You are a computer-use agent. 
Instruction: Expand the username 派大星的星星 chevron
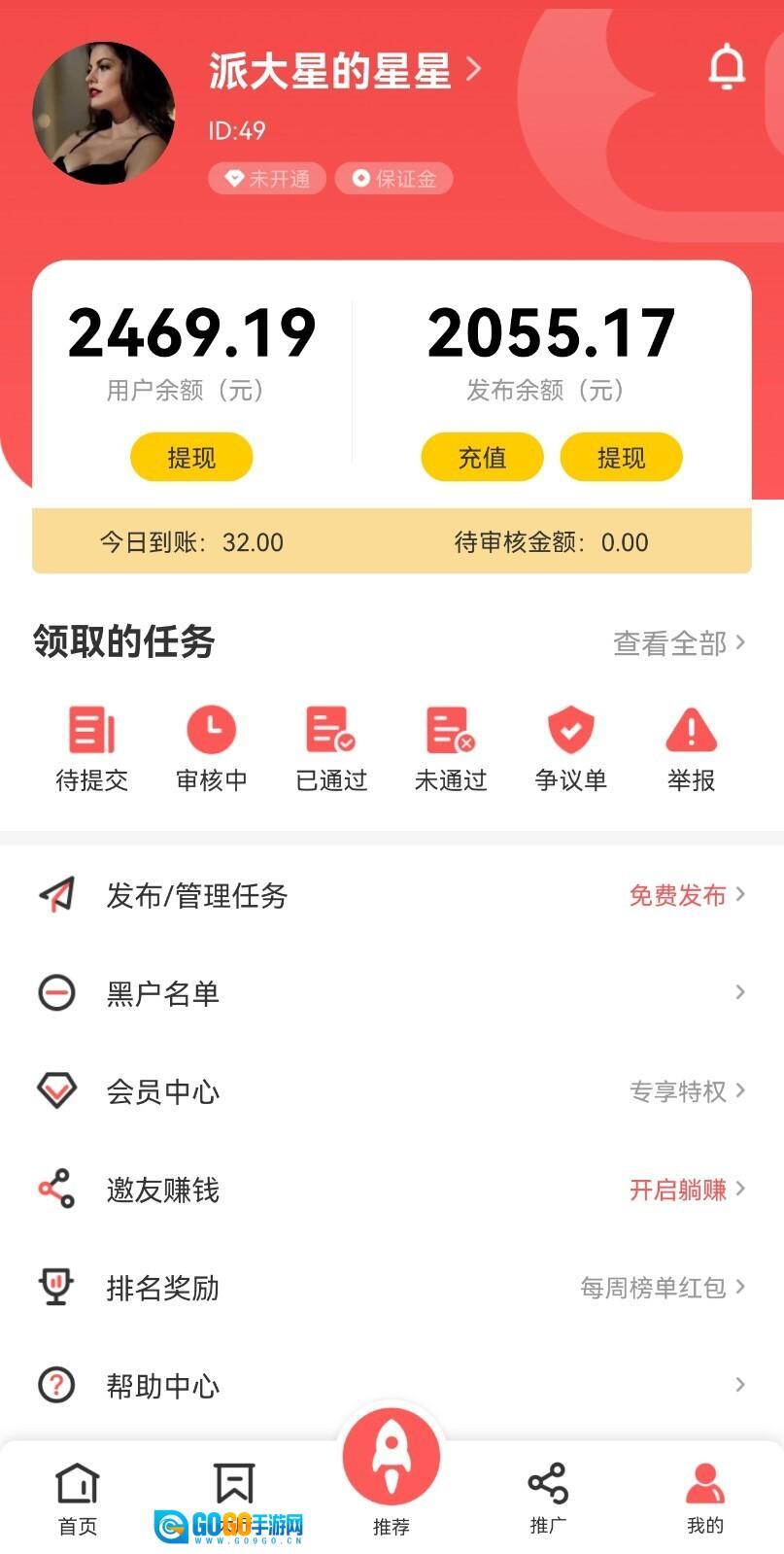pos(475,70)
